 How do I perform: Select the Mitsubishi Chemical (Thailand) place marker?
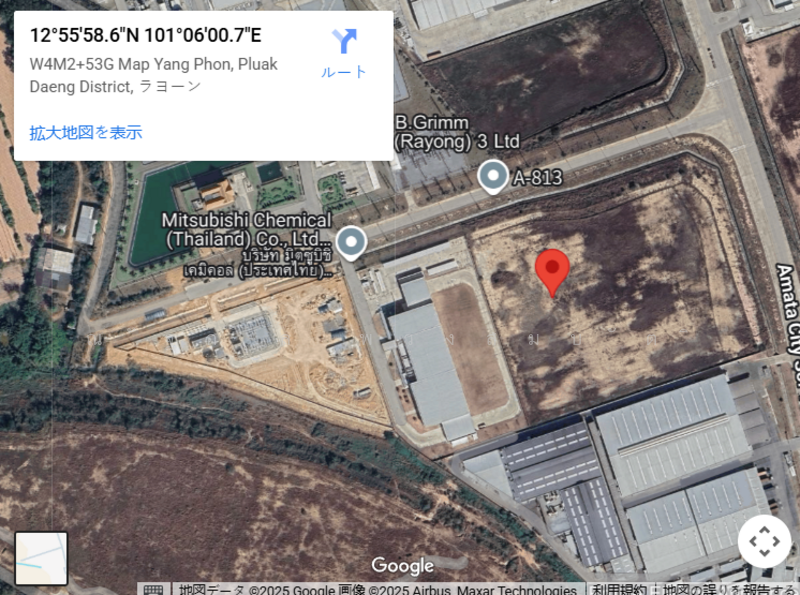(x=350, y=241)
